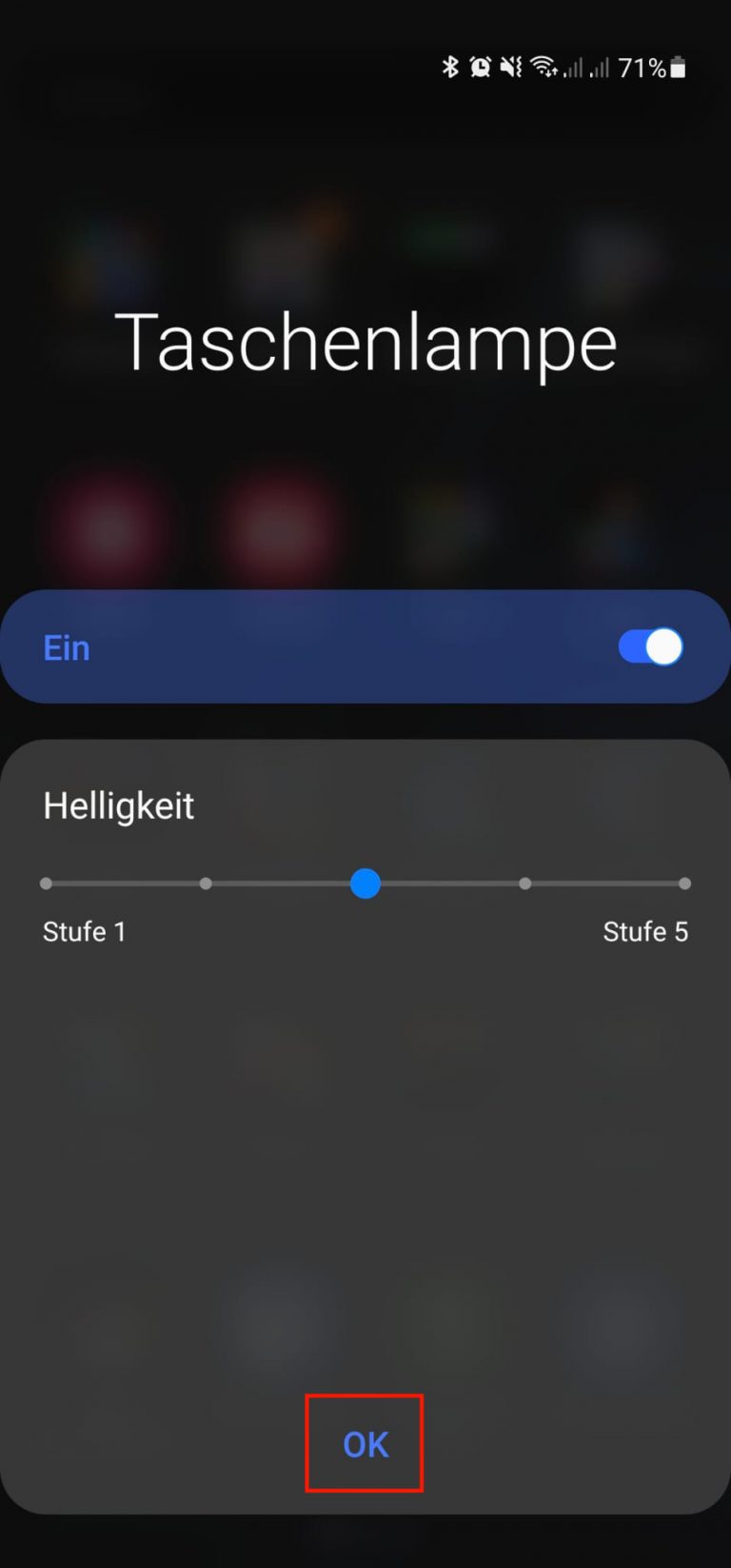731x1568 pixels.
Task: Move the brightness slider to Stufe 5
Action: 684,883
